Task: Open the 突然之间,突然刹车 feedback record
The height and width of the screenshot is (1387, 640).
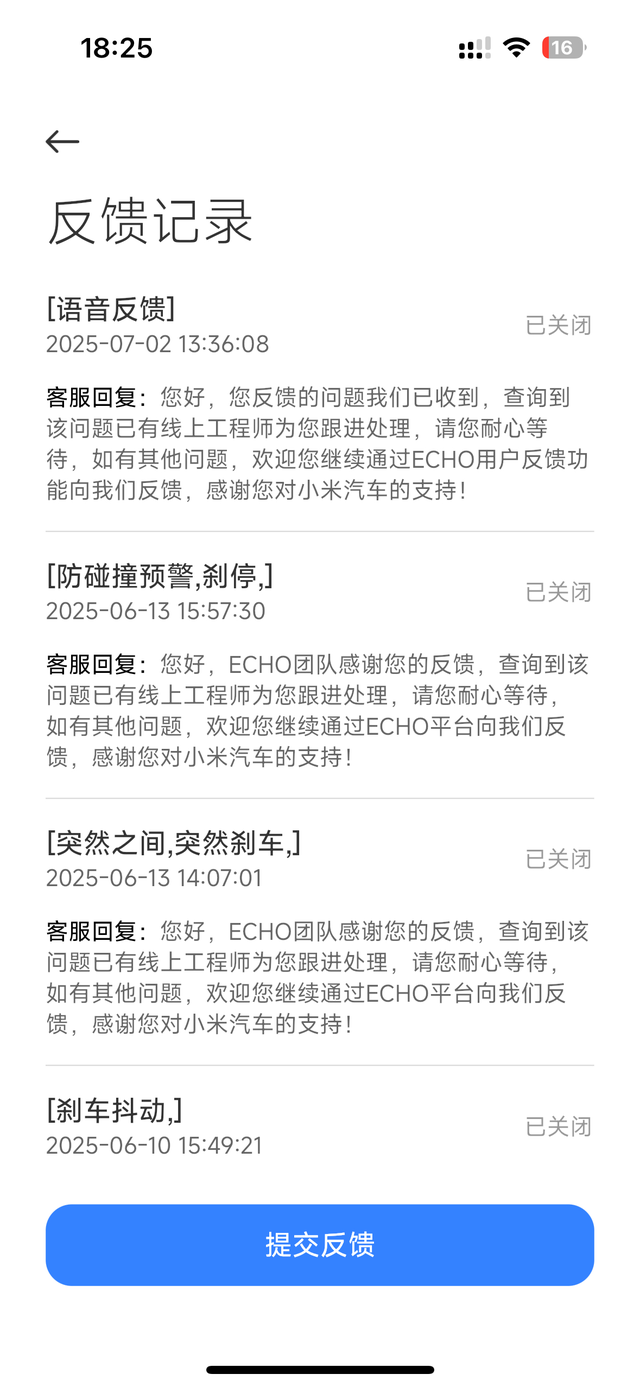Action: 173,844
